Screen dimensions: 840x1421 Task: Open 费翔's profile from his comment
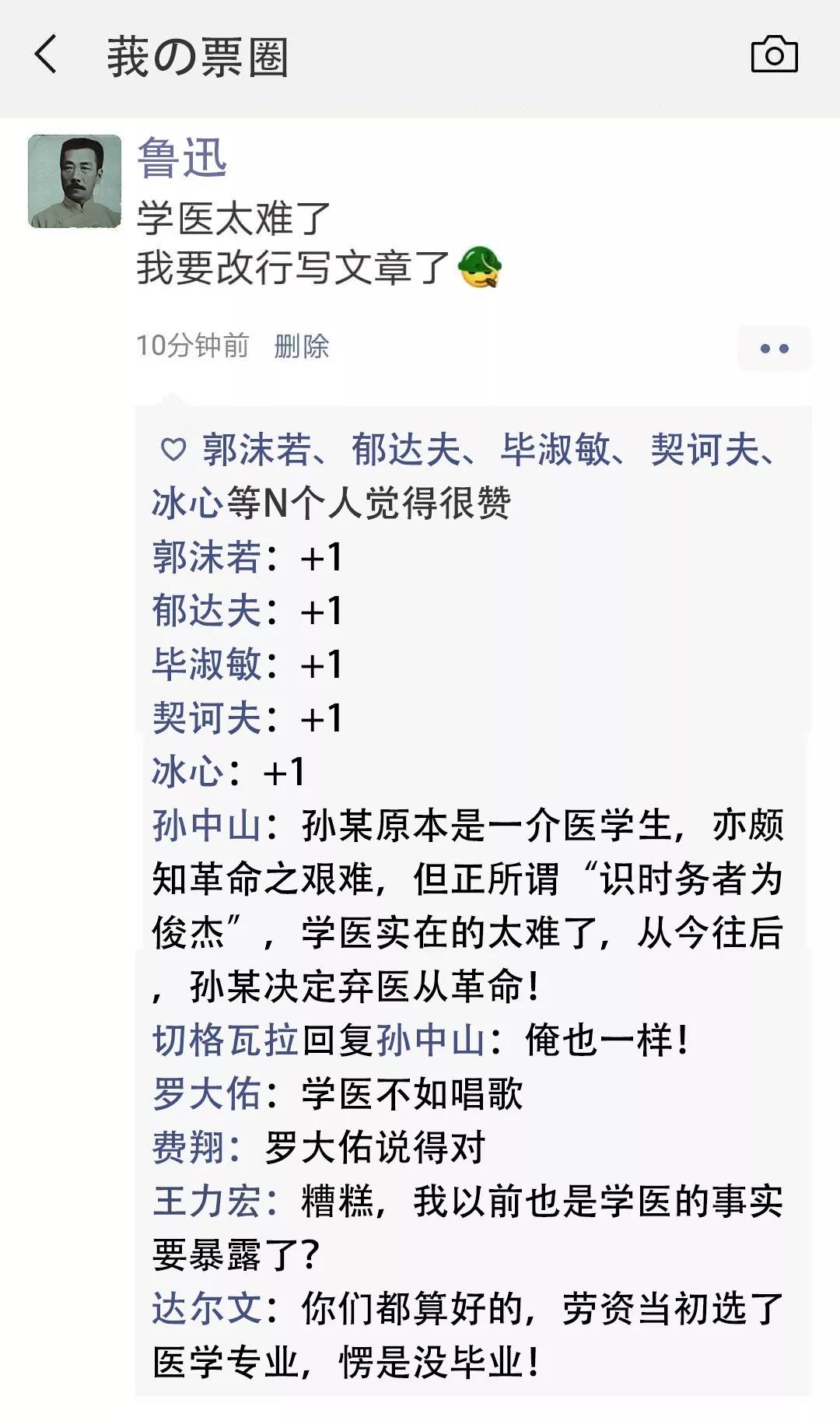tap(187, 1148)
